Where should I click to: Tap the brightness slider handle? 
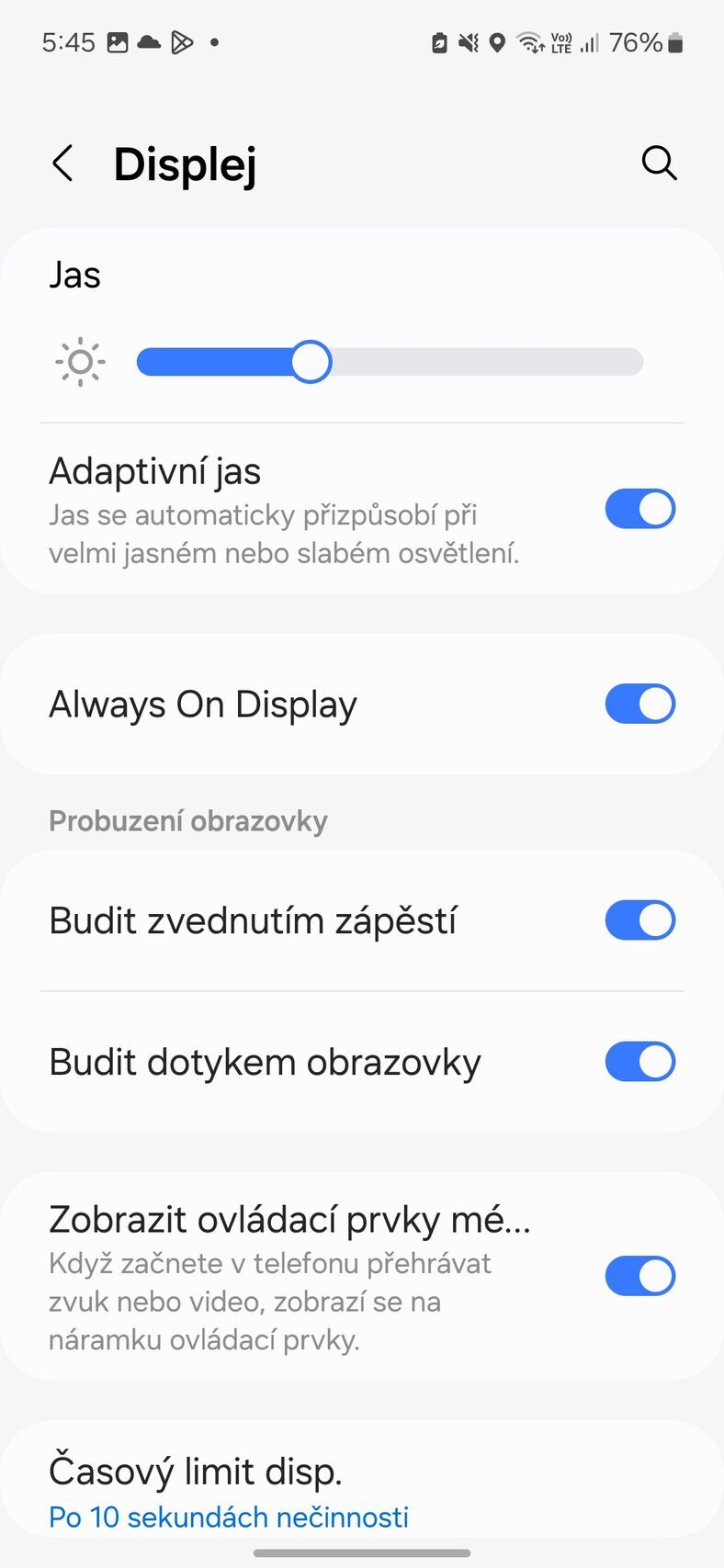tap(311, 361)
